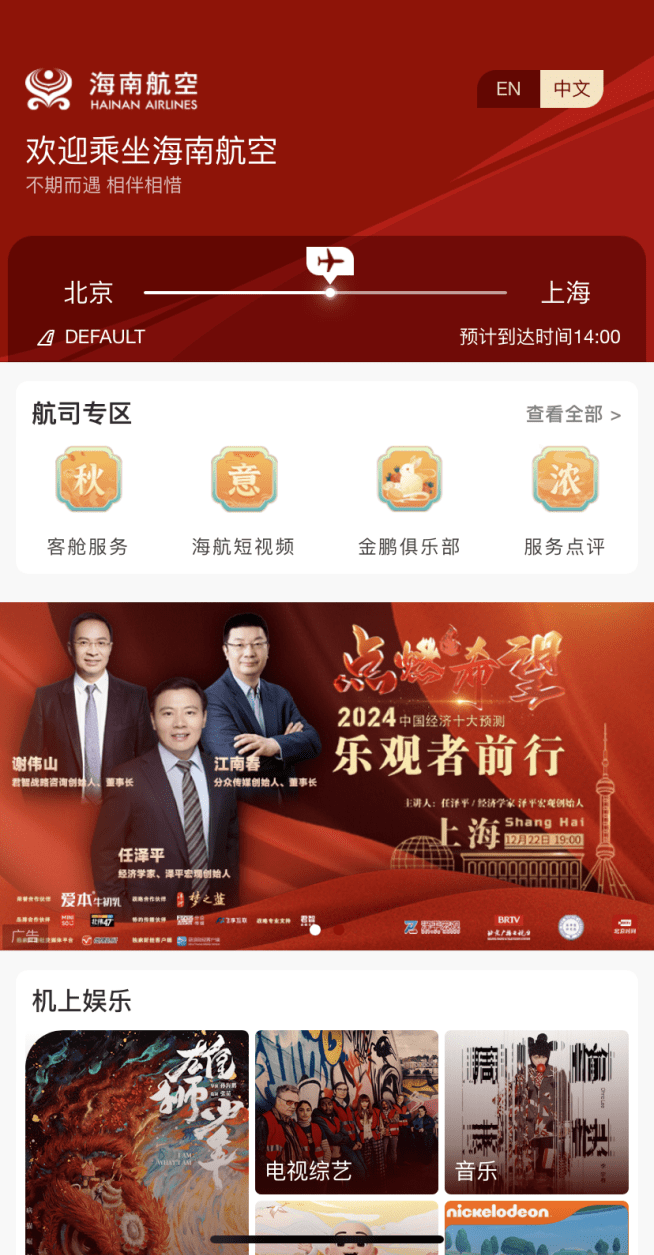Open the Nickelodeon content tile
The image size is (654, 1255).
537,1228
